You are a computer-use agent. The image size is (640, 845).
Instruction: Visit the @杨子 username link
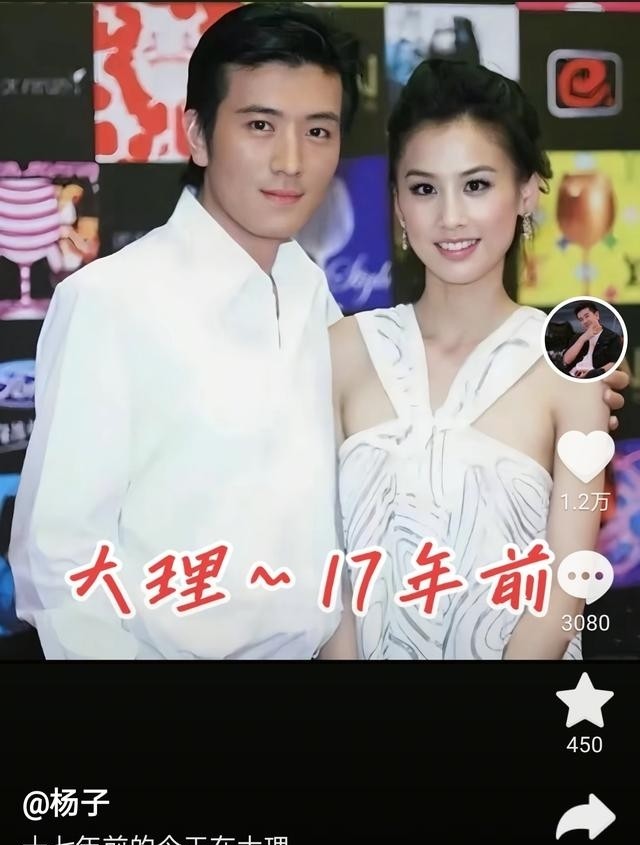click(66, 802)
